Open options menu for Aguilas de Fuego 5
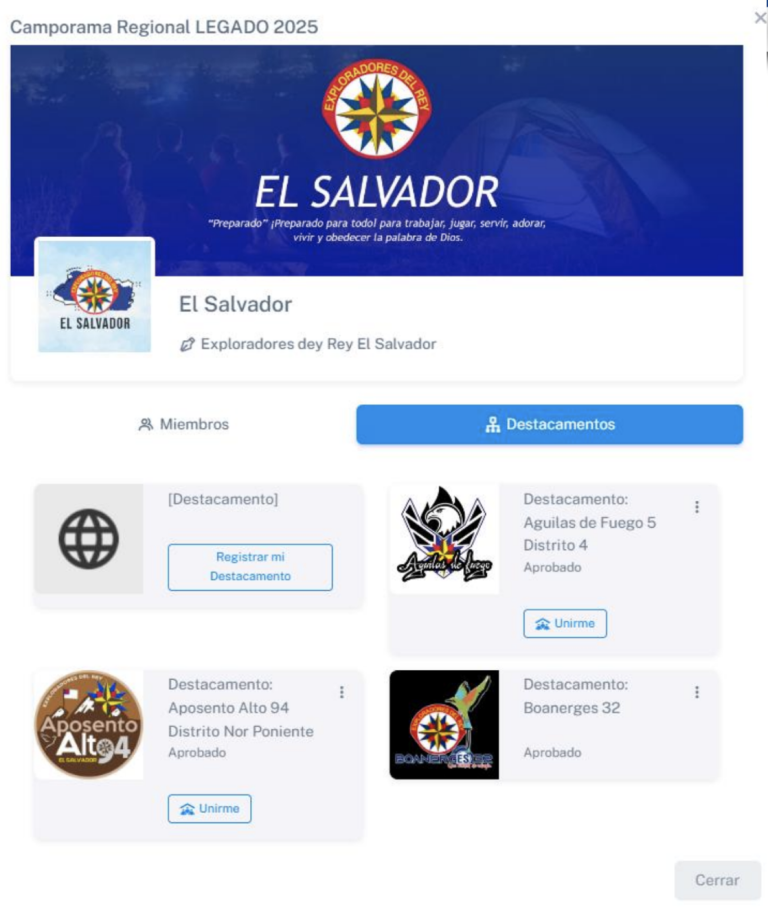 (x=697, y=507)
